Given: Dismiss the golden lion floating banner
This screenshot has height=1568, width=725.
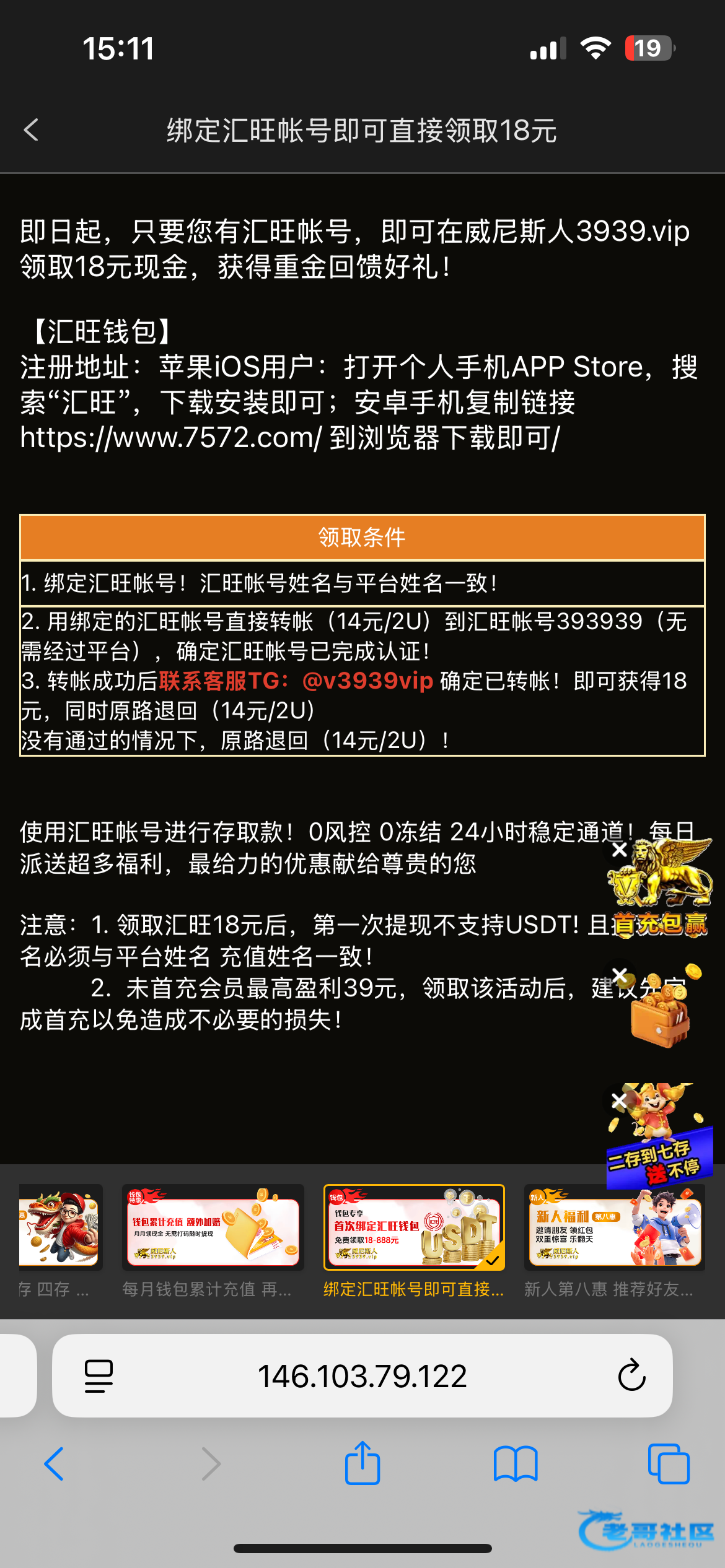Looking at the screenshot, I should tap(619, 850).
